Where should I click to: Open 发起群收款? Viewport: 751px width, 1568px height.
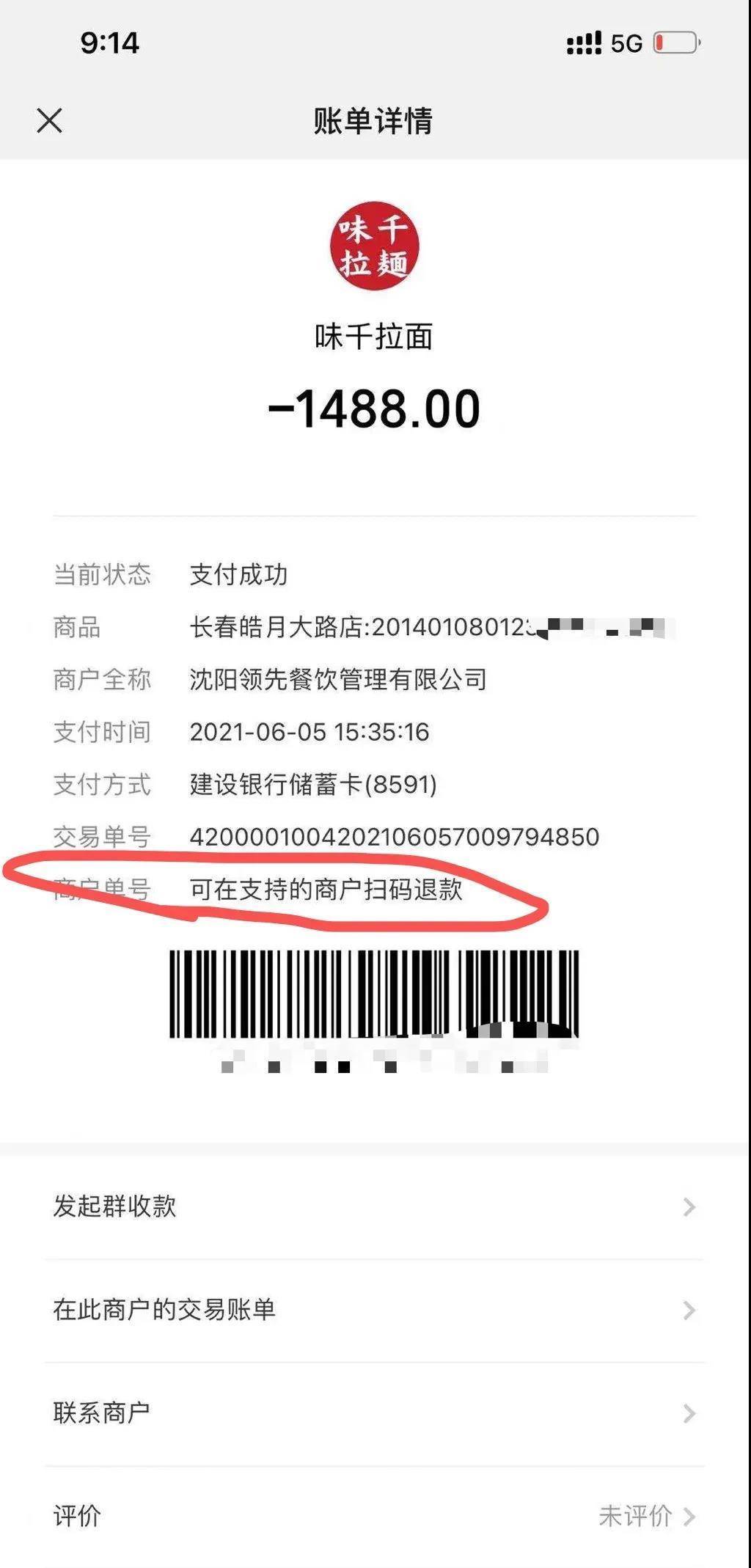[374, 1206]
